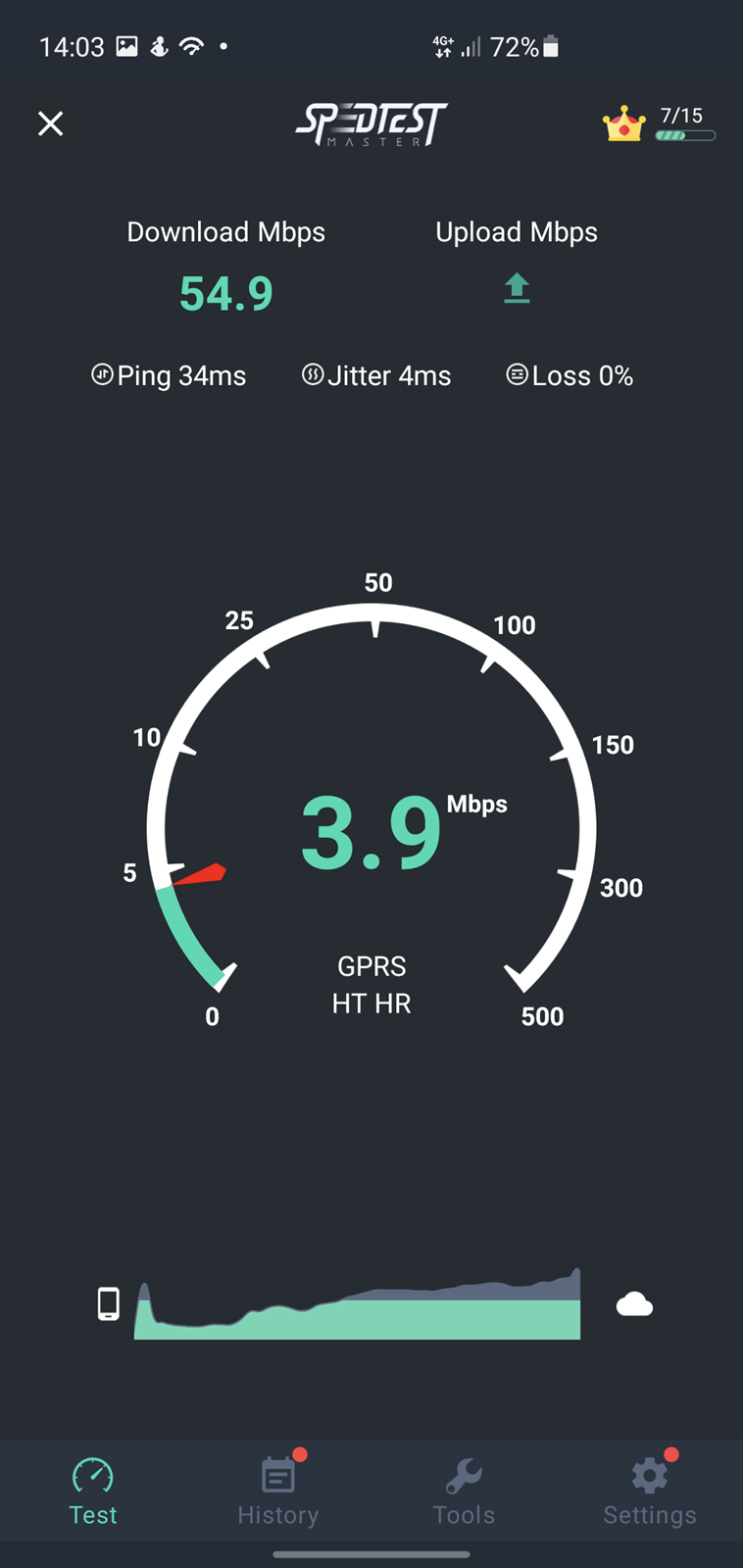Go to the Settings tab

pyautogui.click(x=650, y=1490)
